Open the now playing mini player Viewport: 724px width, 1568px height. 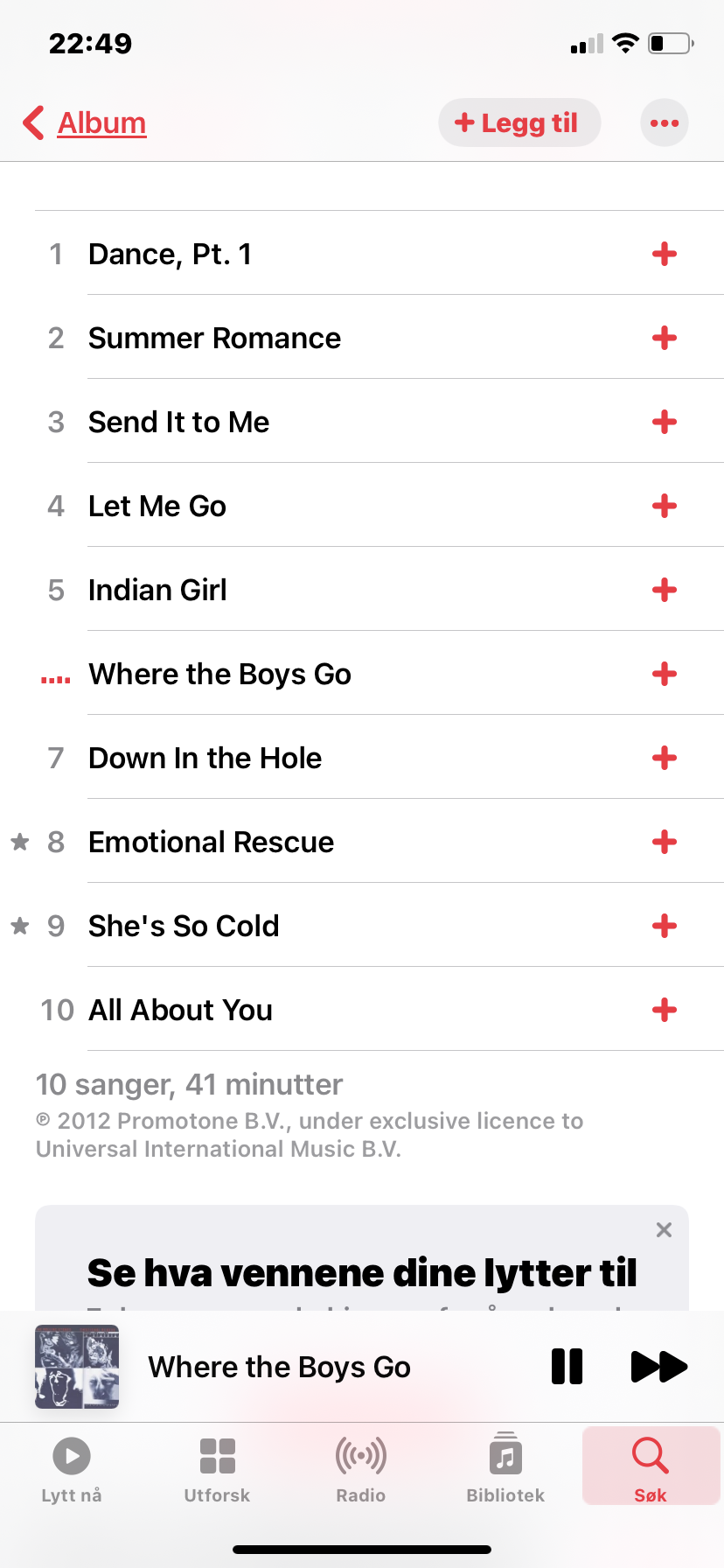[x=280, y=1367]
